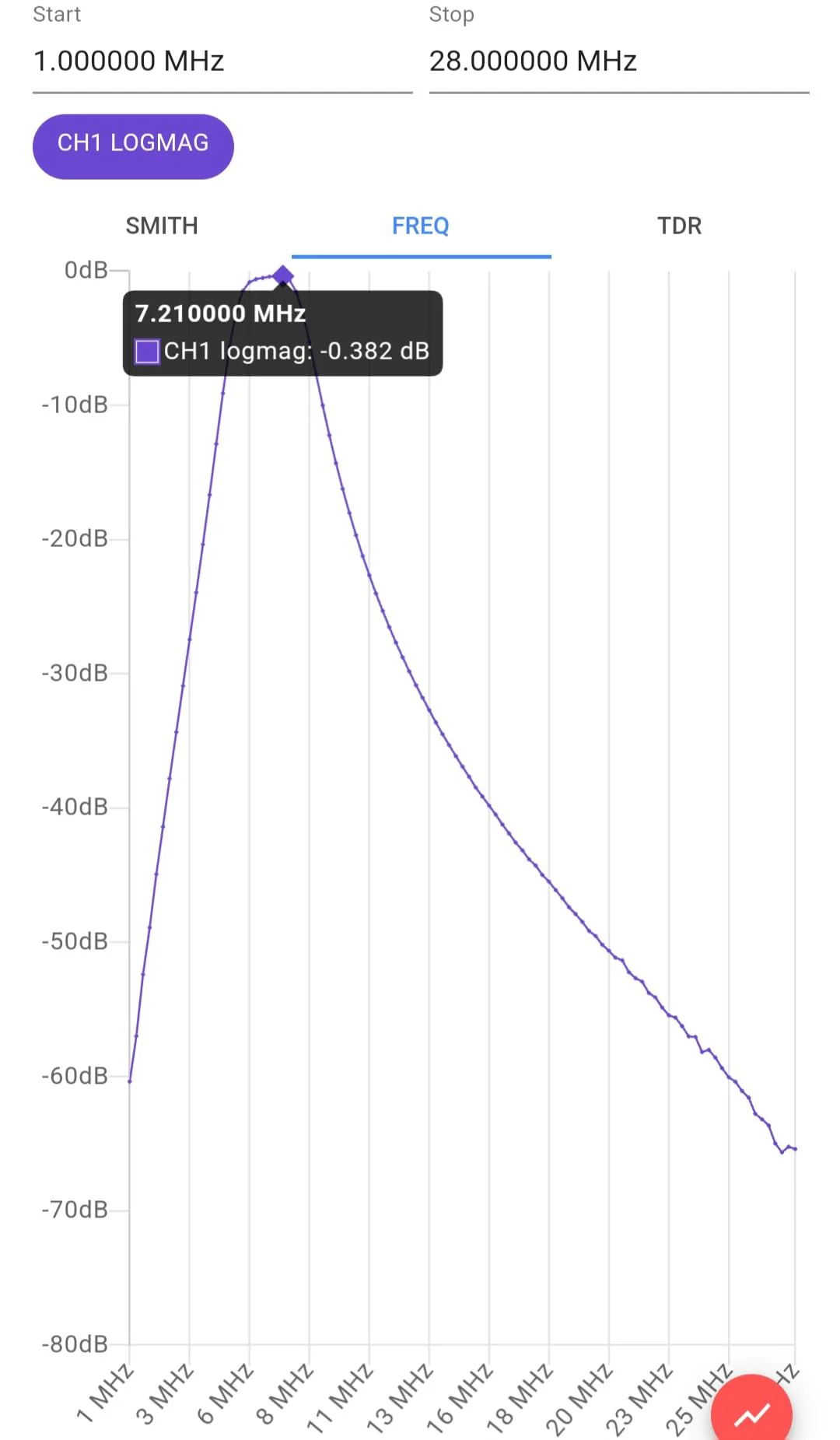Select the FREQ tab
This screenshot has height=1440, width=840.
click(x=421, y=226)
